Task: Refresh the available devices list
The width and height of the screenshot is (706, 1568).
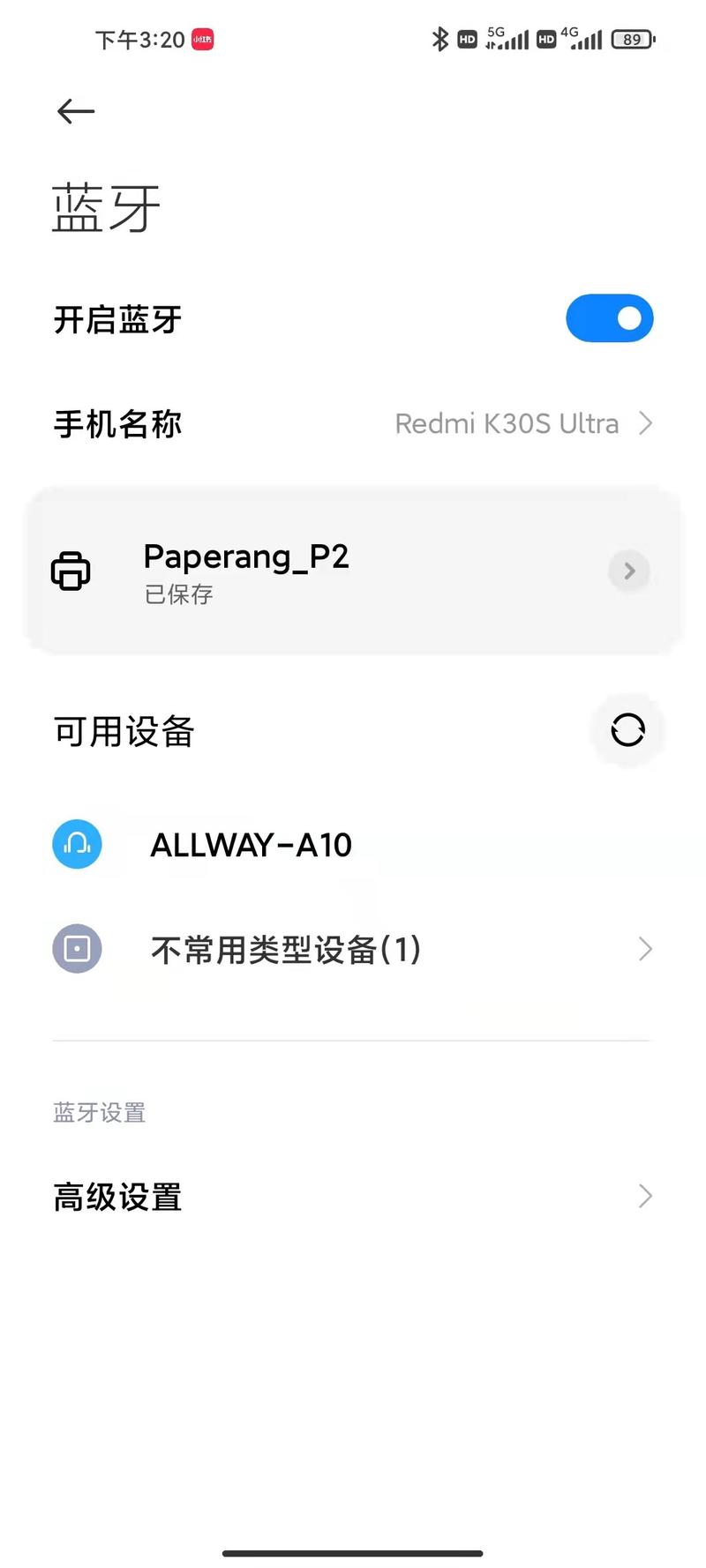Action: (627, 730)
